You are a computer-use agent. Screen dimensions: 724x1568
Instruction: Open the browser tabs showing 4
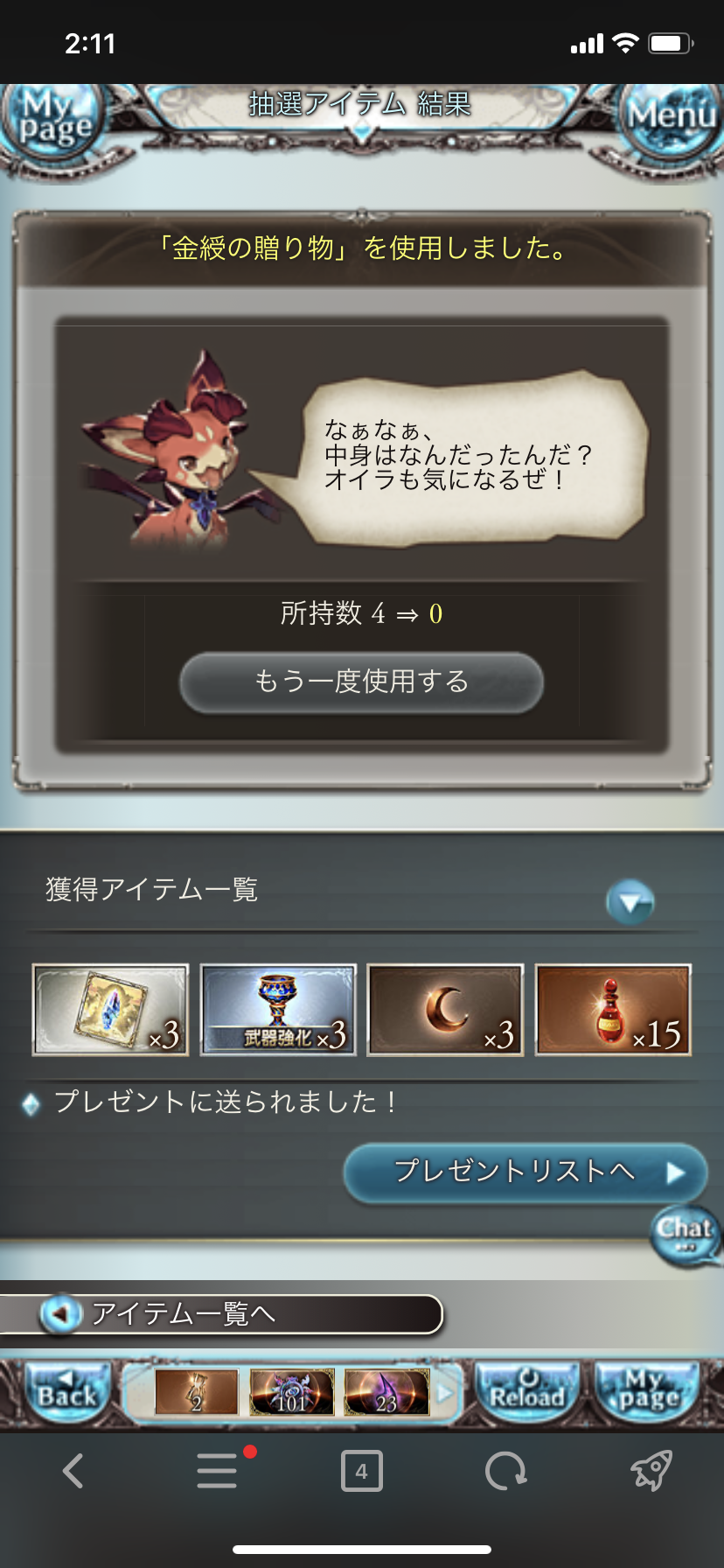tap(361, 1471)
